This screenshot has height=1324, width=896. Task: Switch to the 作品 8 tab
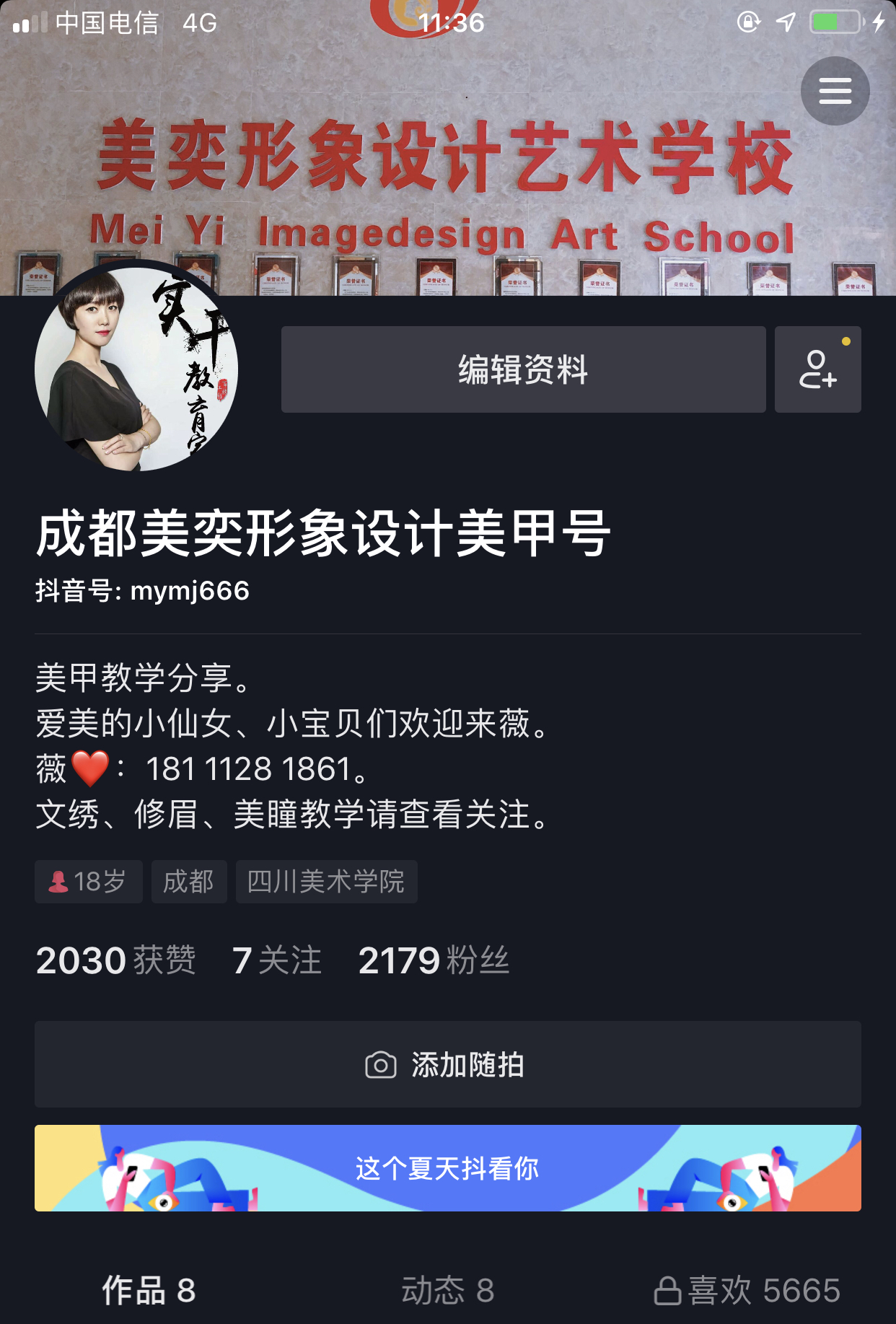[x=149, y=1290]
